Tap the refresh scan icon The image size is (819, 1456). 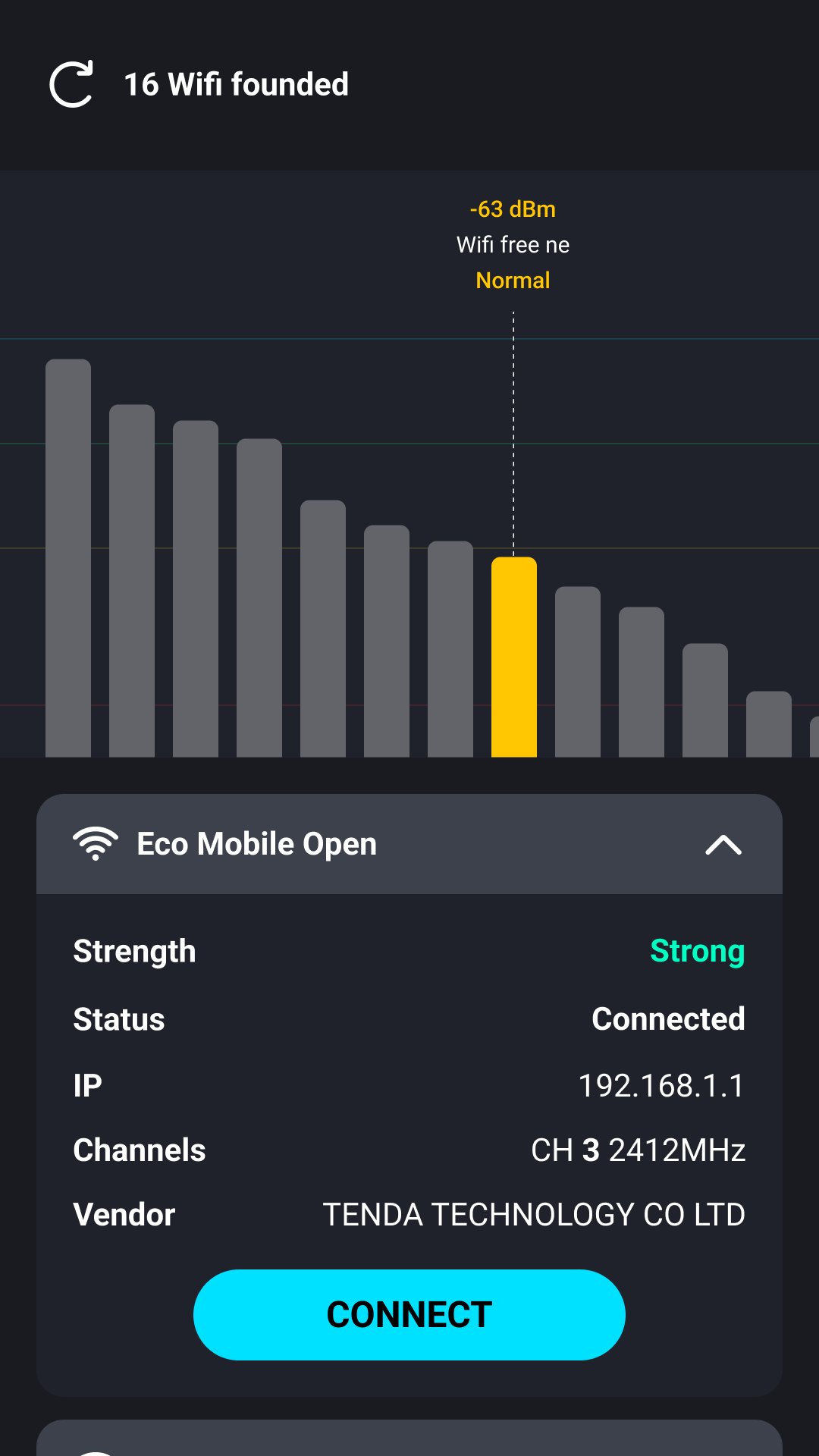tap(71, 83)
